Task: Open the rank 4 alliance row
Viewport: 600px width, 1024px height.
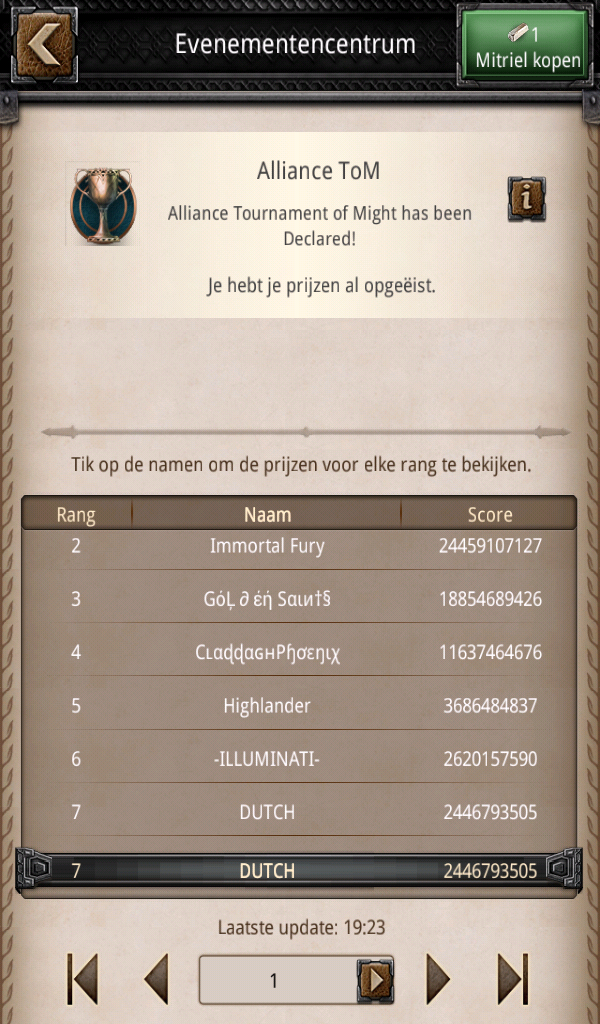Action: [x=267, y=653]
